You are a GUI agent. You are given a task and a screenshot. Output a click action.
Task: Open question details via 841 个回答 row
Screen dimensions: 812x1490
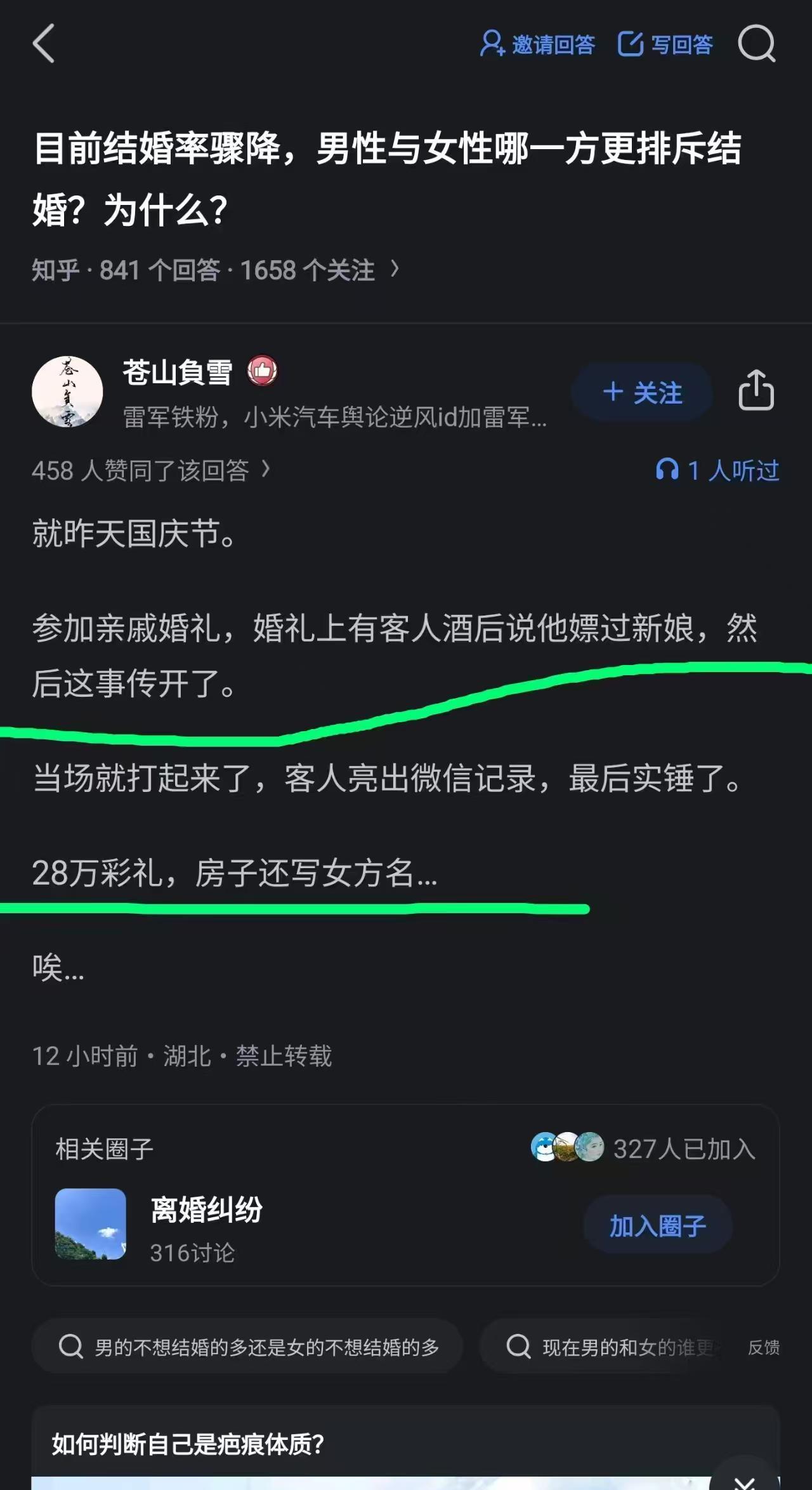pyautogui.click(x=216, y=270)
